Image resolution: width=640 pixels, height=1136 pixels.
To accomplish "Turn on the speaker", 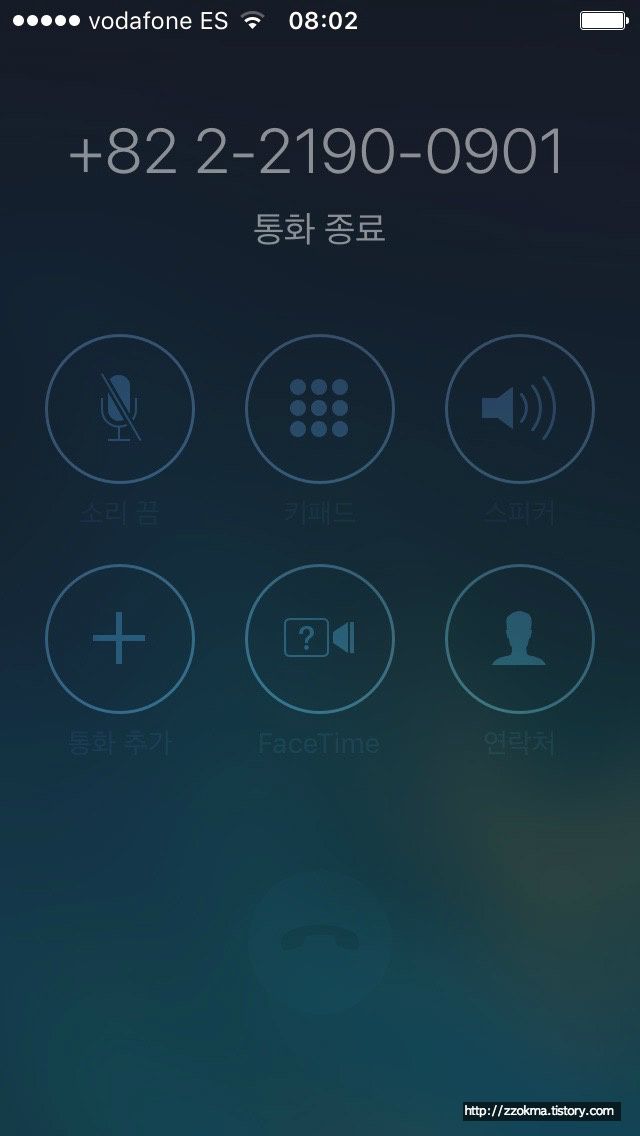I will (520, 409).
